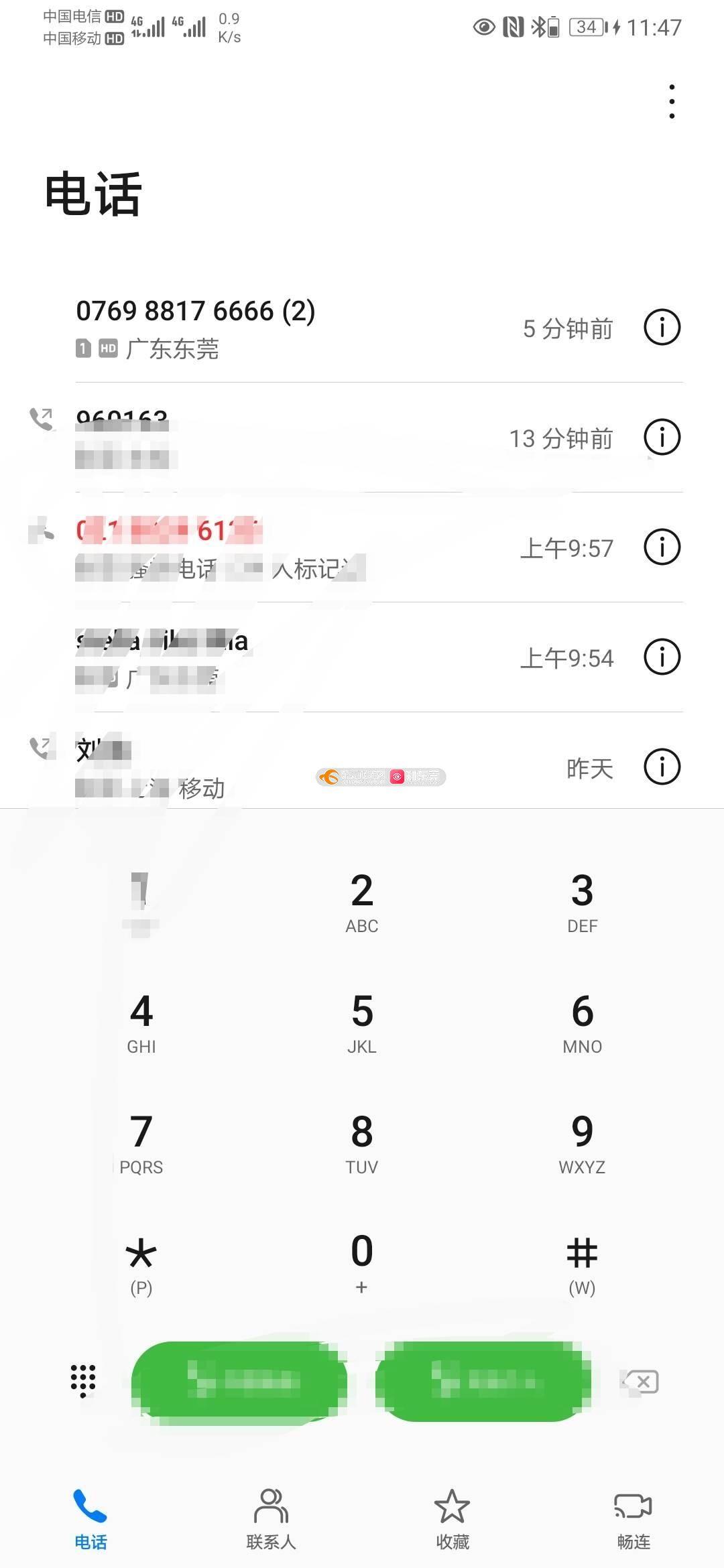
Task: View details of the 昨天 call
Action: point(662,767)
